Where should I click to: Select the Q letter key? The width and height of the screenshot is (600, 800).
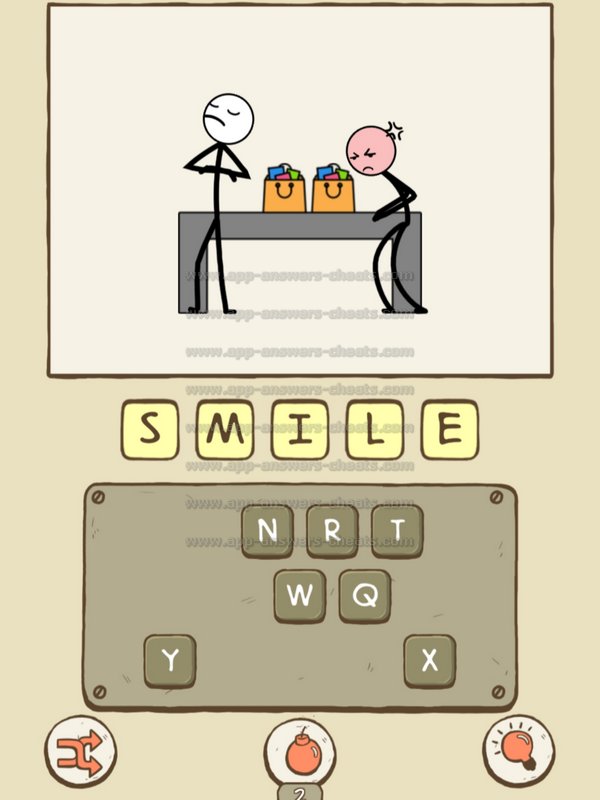(365, 596)
